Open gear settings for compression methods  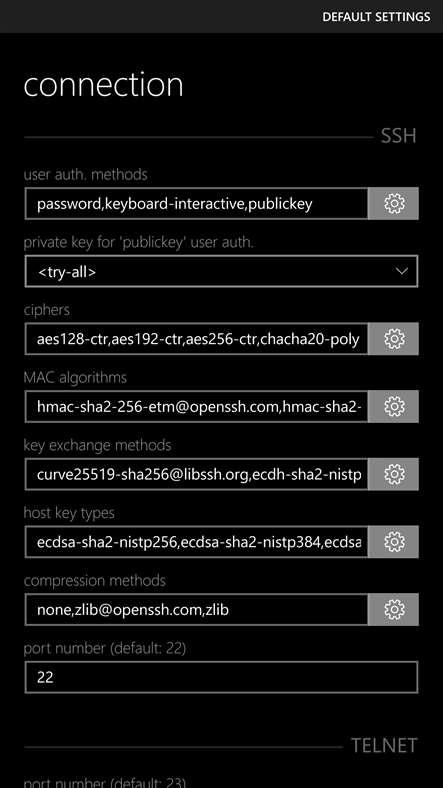pyautogui.click(x=393, y=609)
